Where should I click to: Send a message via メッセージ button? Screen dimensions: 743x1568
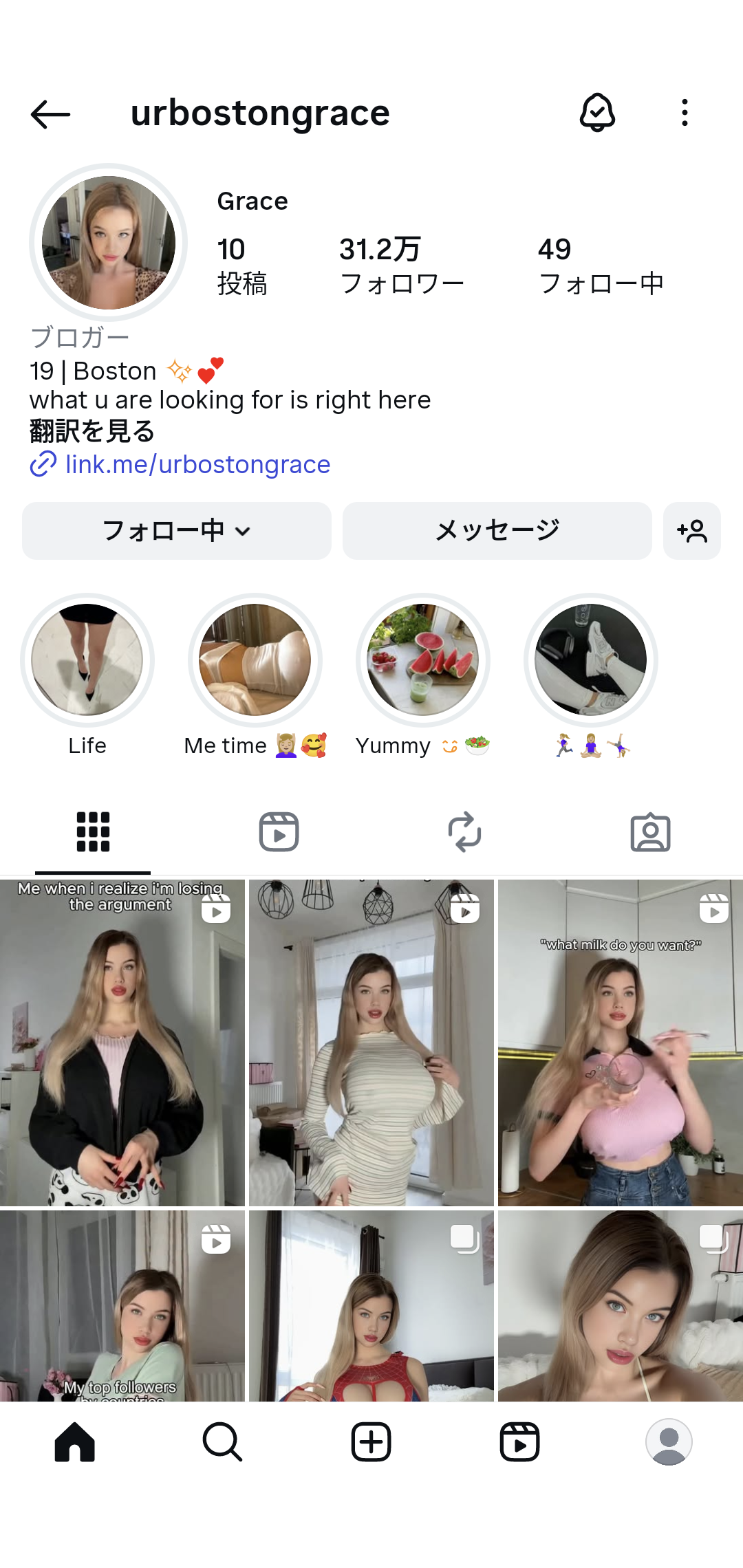click(x=497, y=531)
